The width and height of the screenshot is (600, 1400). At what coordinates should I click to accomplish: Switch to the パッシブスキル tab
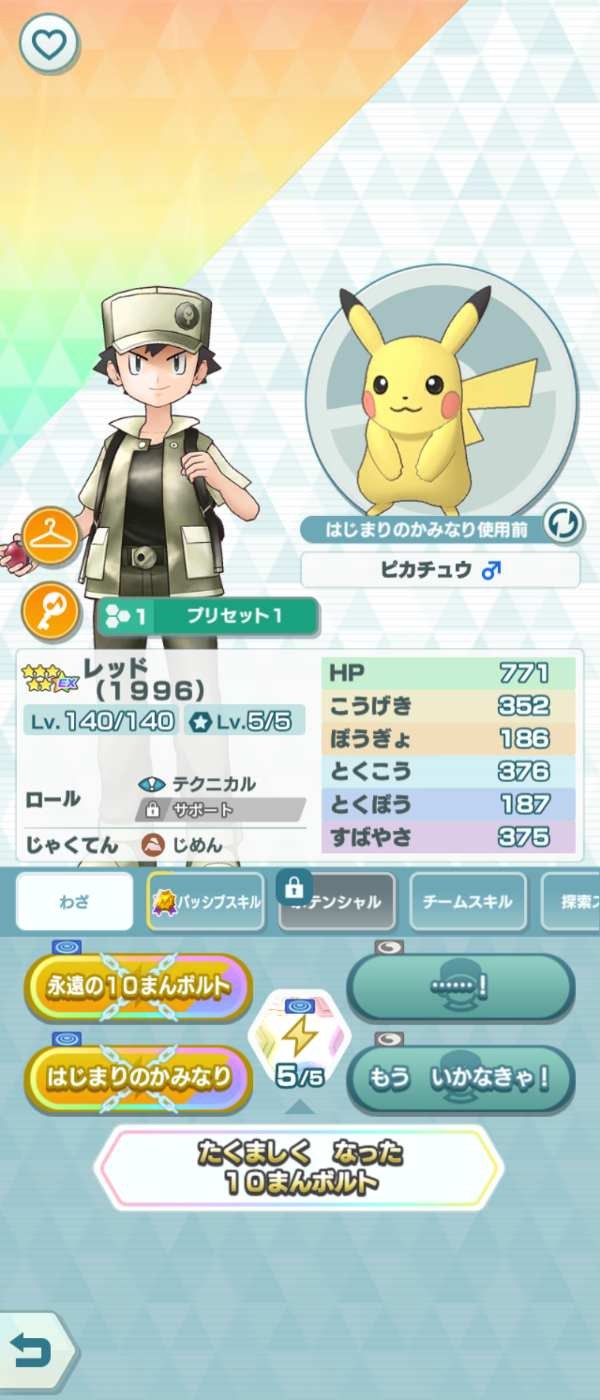[207, 901]
